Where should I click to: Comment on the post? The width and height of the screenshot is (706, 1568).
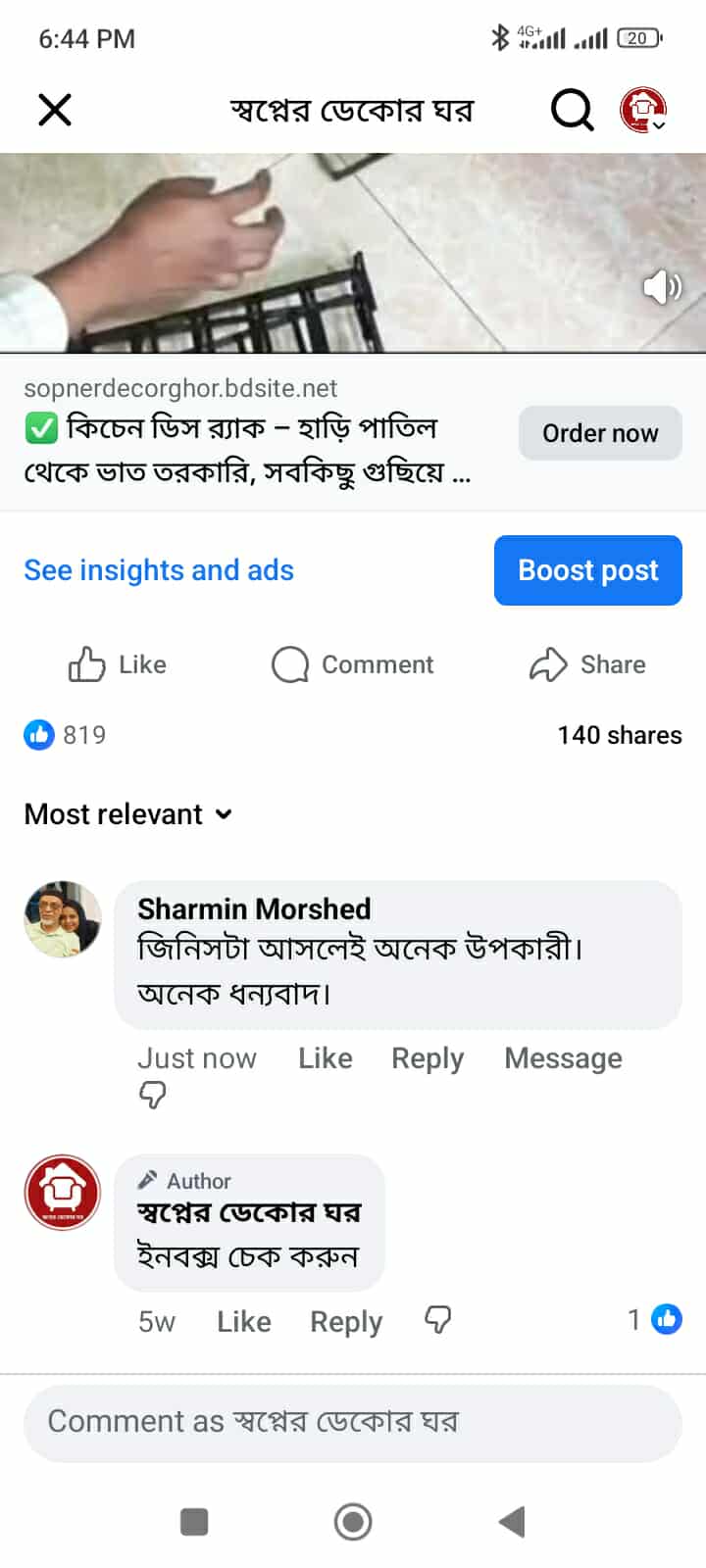(353, 664)
